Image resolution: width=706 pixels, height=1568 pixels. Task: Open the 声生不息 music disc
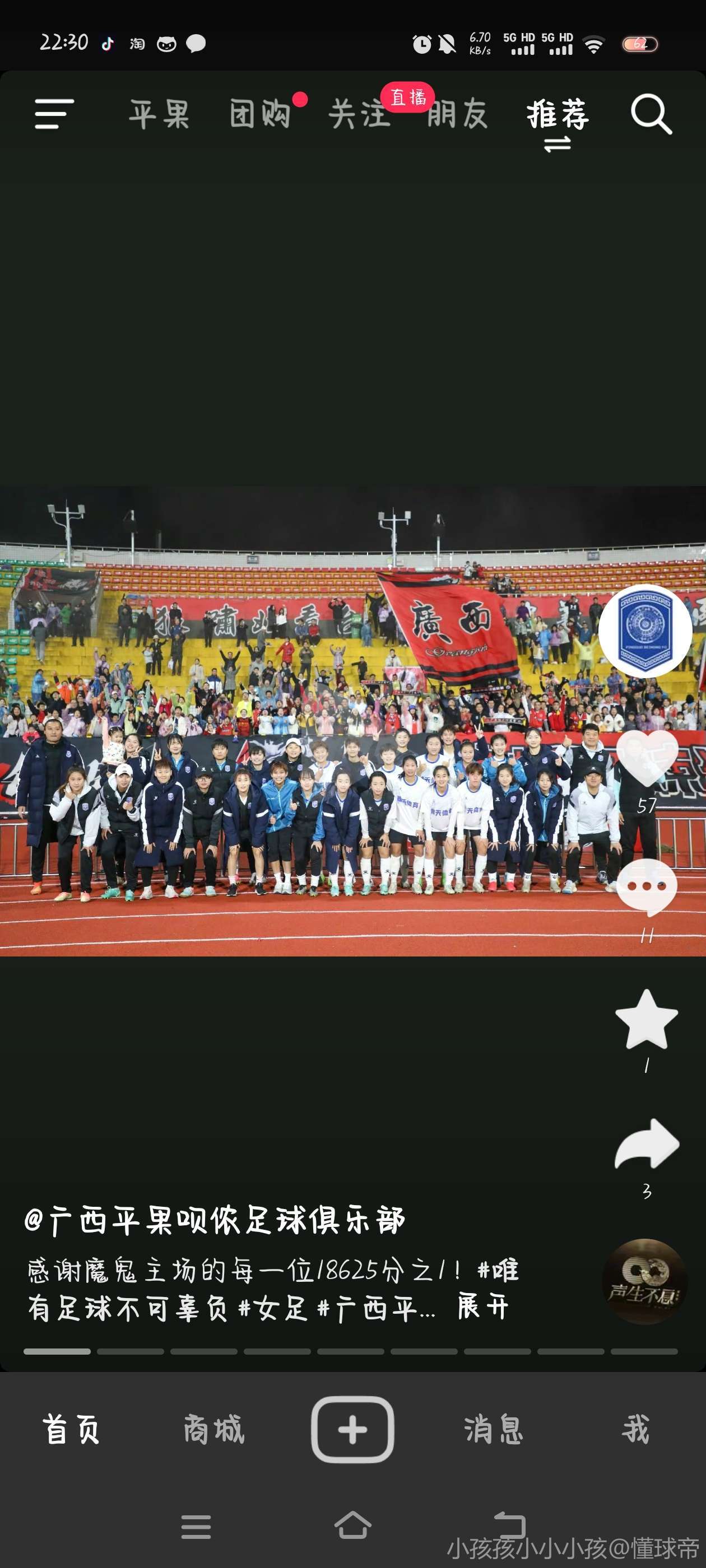pyautogui.click(x=644, y=1281)
